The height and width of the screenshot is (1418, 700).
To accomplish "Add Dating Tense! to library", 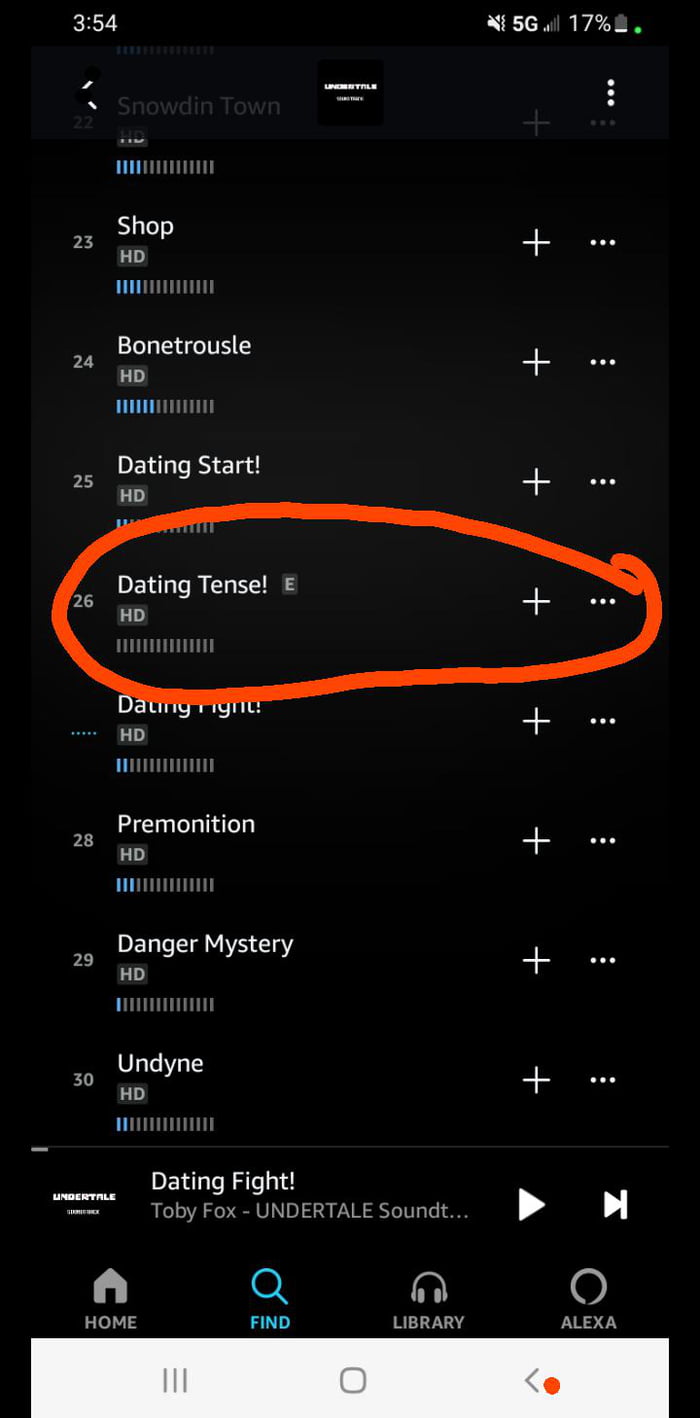I will point(536,601).
